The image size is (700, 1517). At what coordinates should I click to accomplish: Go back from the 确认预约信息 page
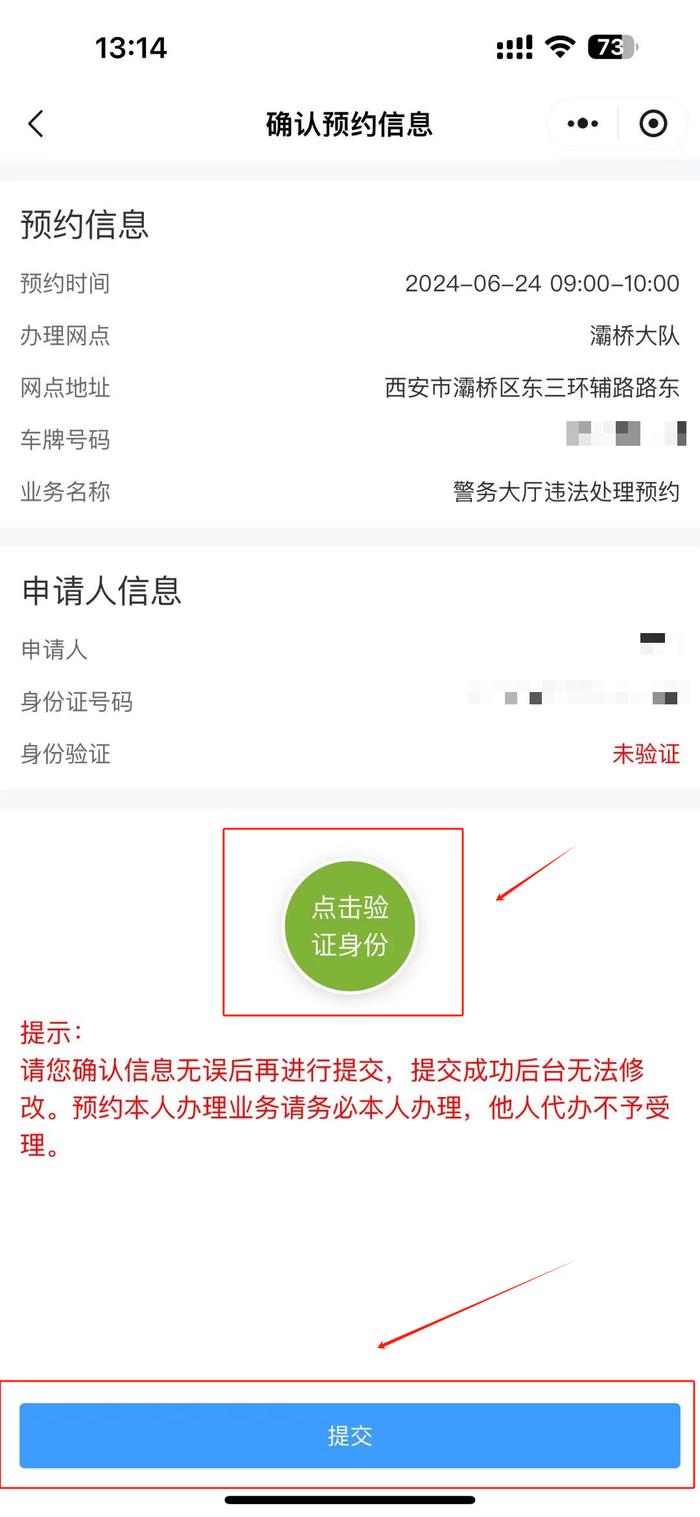tap(36, 124)
